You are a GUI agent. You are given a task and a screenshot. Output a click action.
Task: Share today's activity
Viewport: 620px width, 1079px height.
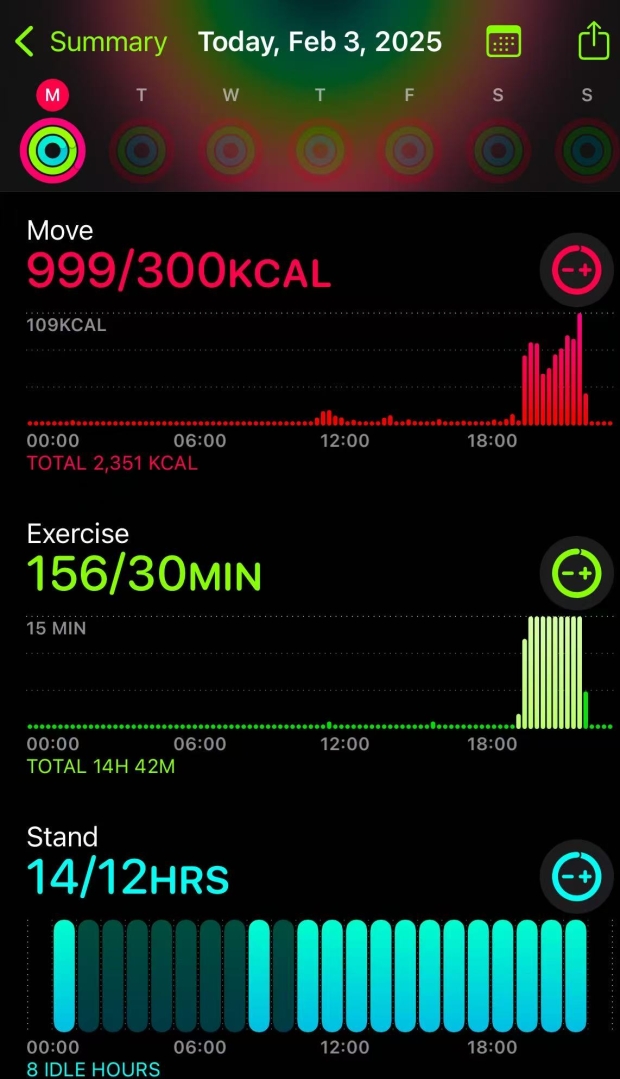[x=593, y=42]
